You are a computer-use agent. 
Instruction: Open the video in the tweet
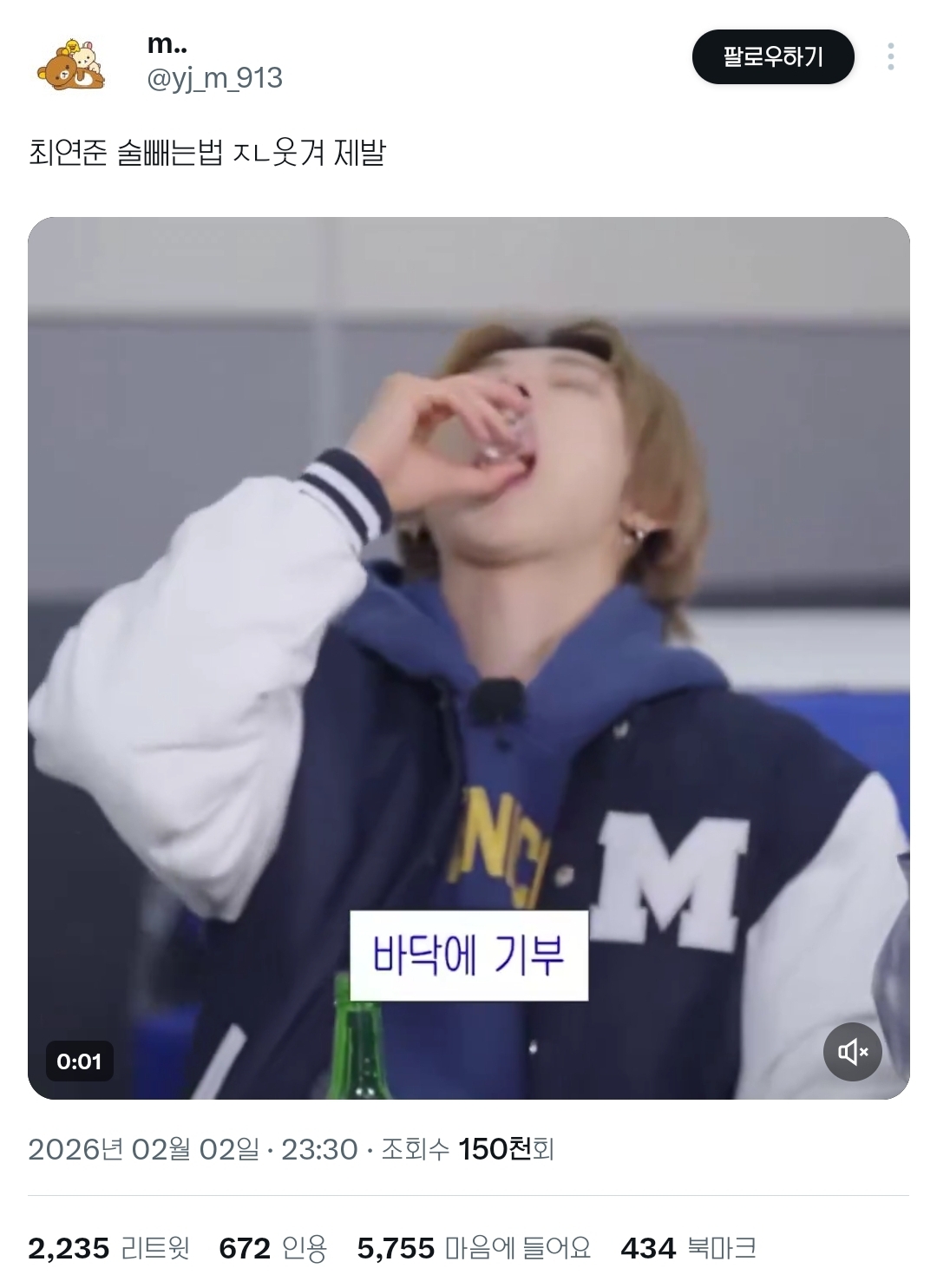[468, 658]
